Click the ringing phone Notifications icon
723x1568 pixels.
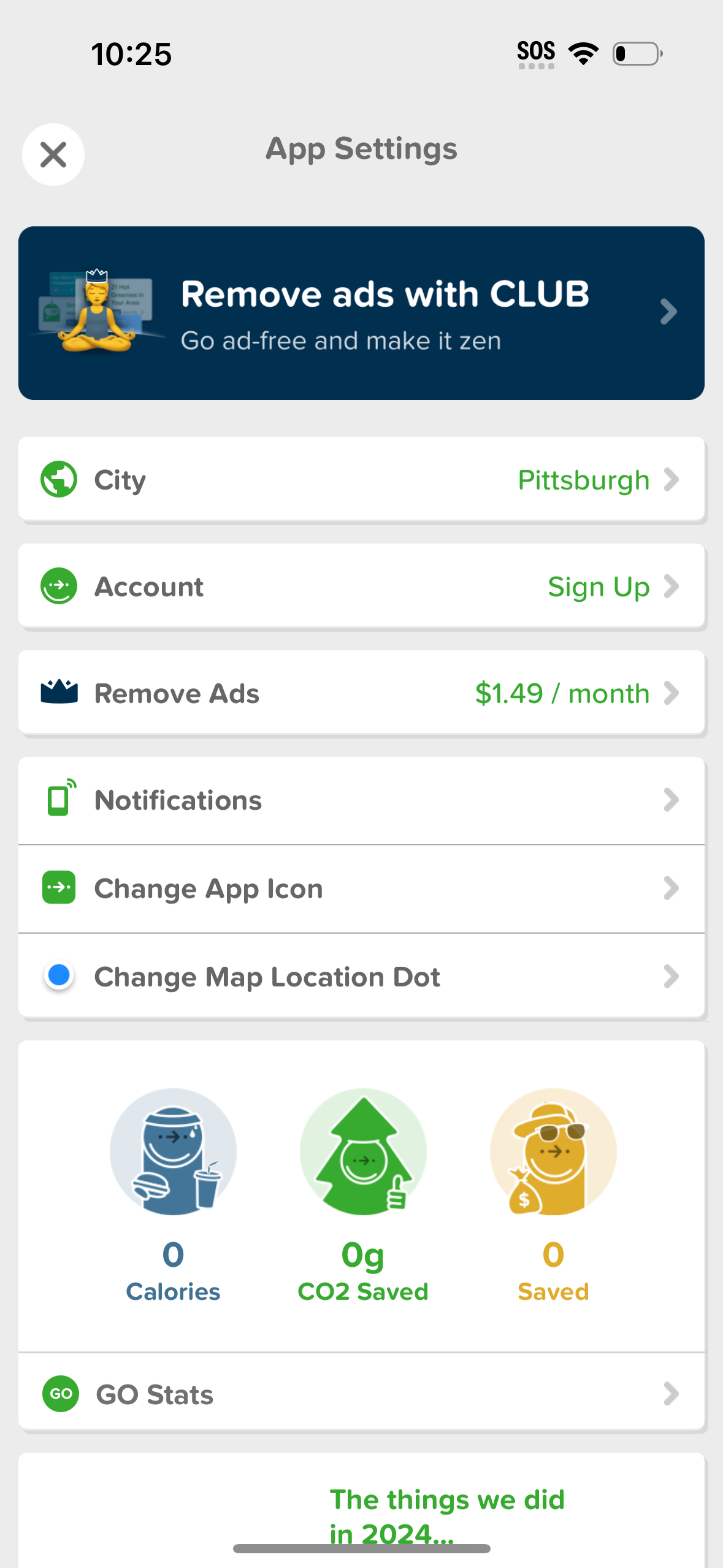58,799
